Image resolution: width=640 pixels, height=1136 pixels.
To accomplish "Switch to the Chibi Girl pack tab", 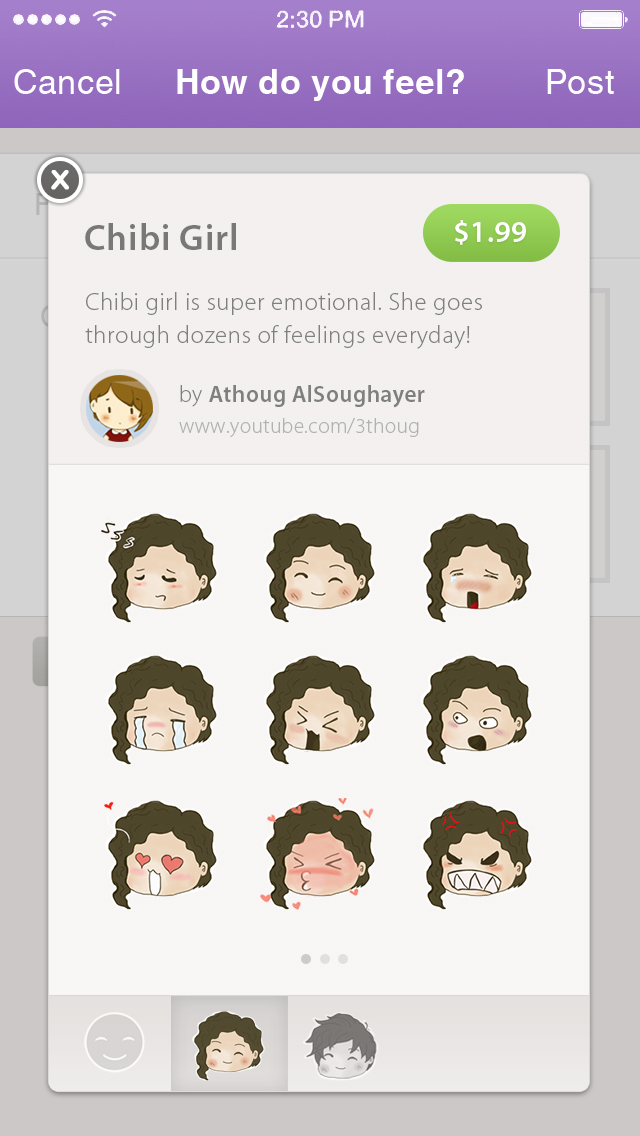I will click(230, 1043).
